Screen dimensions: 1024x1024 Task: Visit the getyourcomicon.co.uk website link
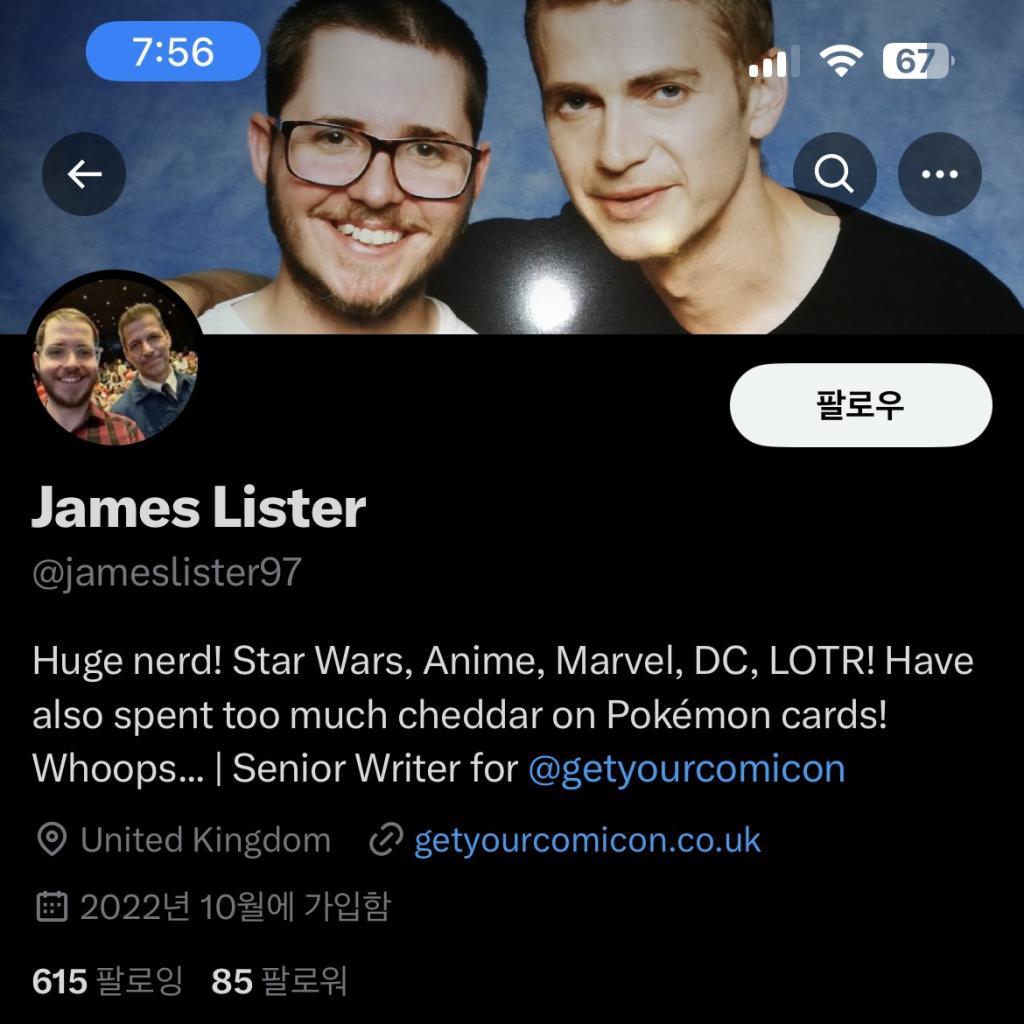coord(587,840)
